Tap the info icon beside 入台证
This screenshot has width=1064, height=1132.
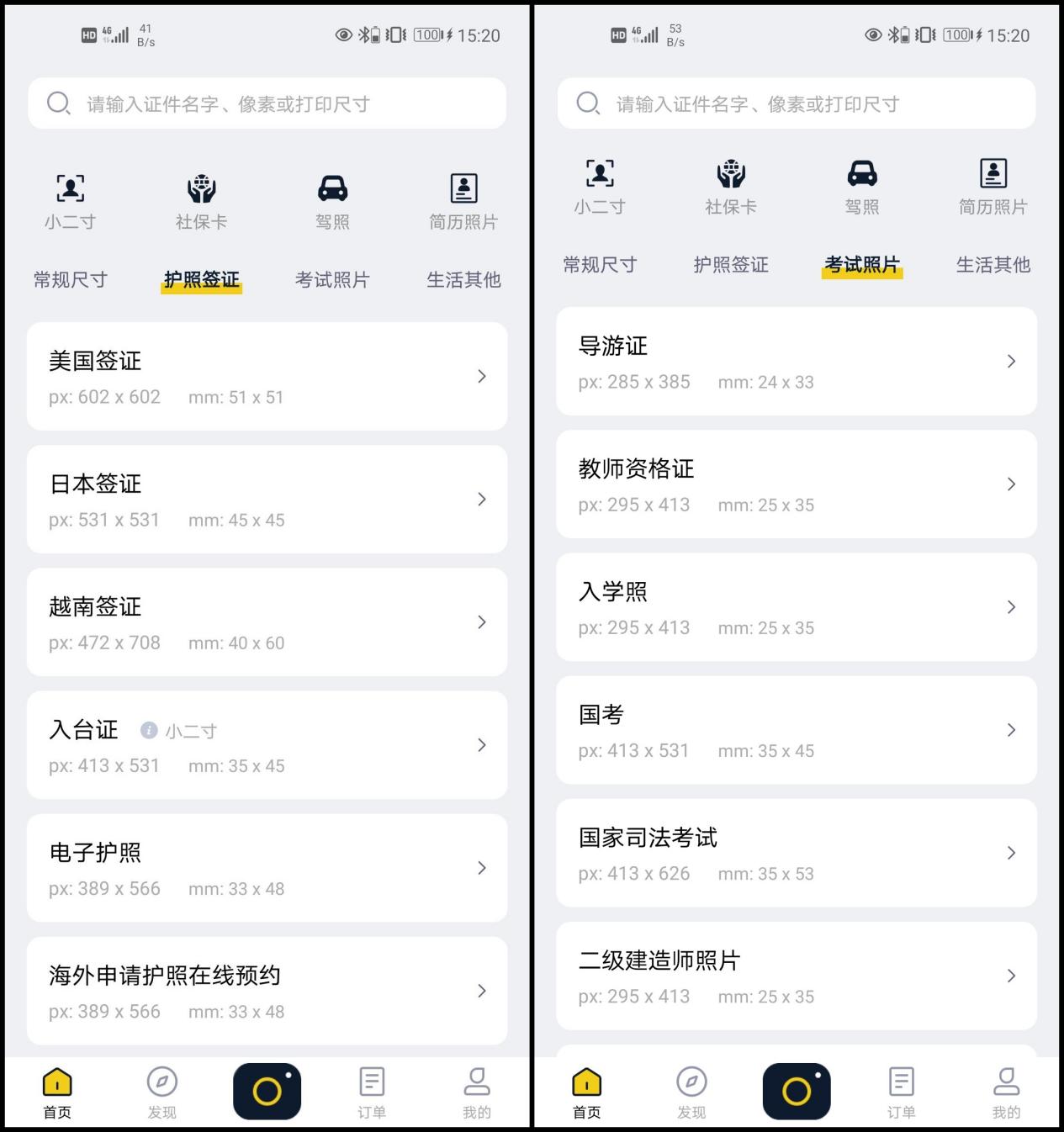tap(149, 730)
